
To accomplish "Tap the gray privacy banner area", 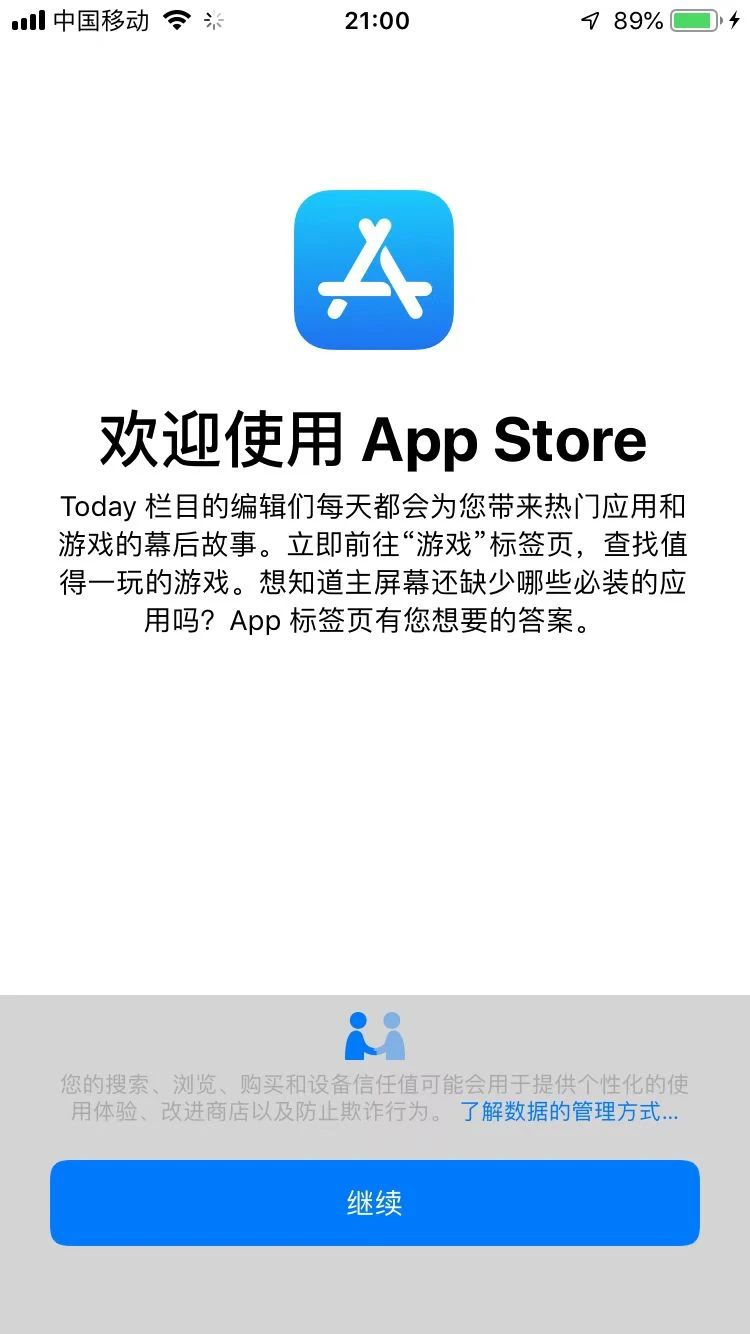I will 375,1060.
